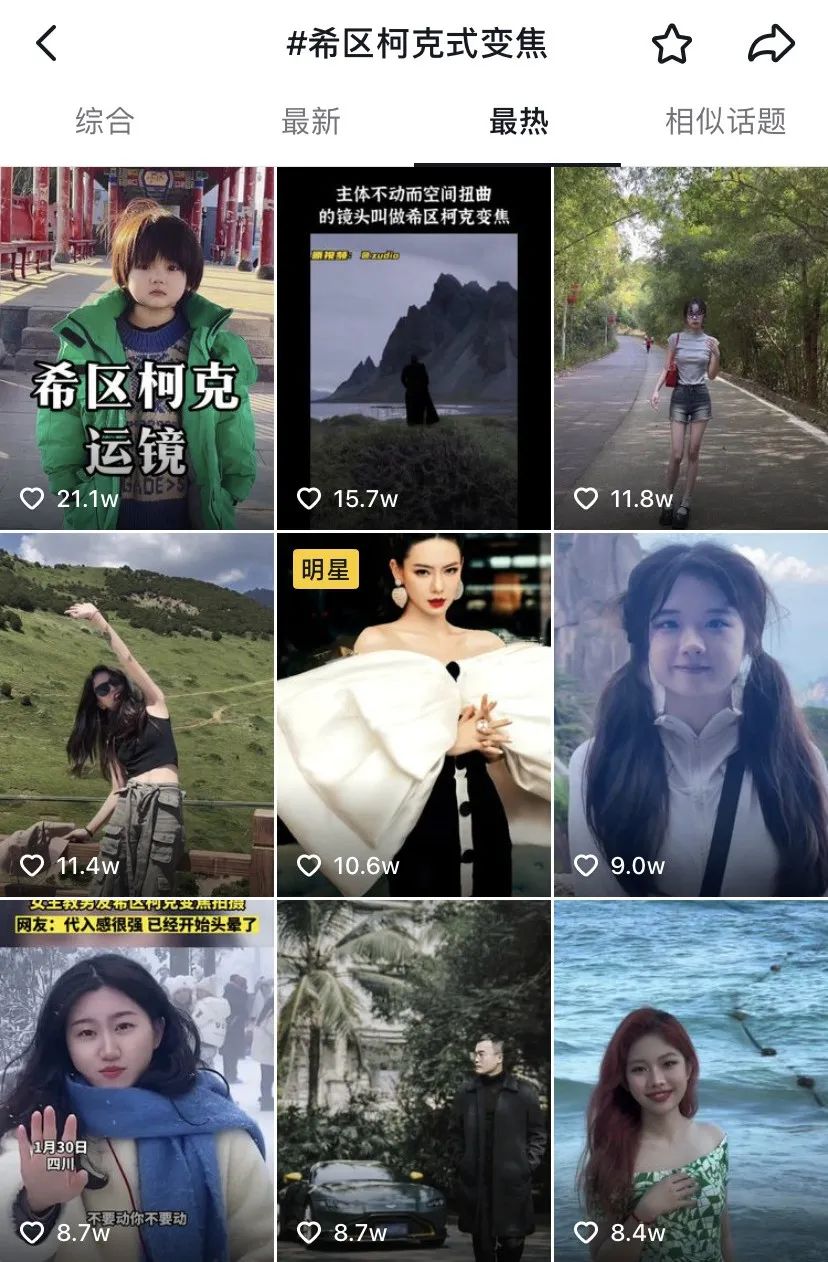Open the red-haired seaside video with 8.4w likes

tap(691, 1080)
